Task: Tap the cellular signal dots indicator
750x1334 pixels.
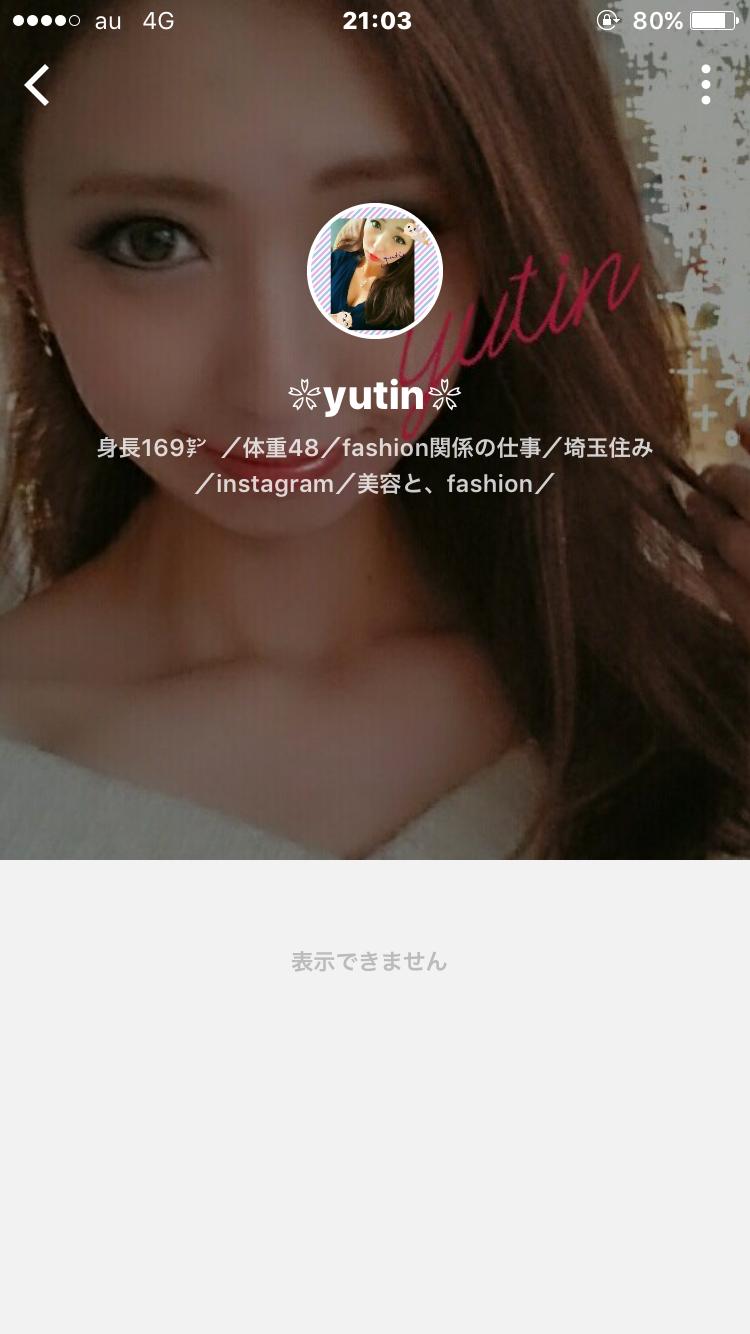Action: [x=45, y=19]
